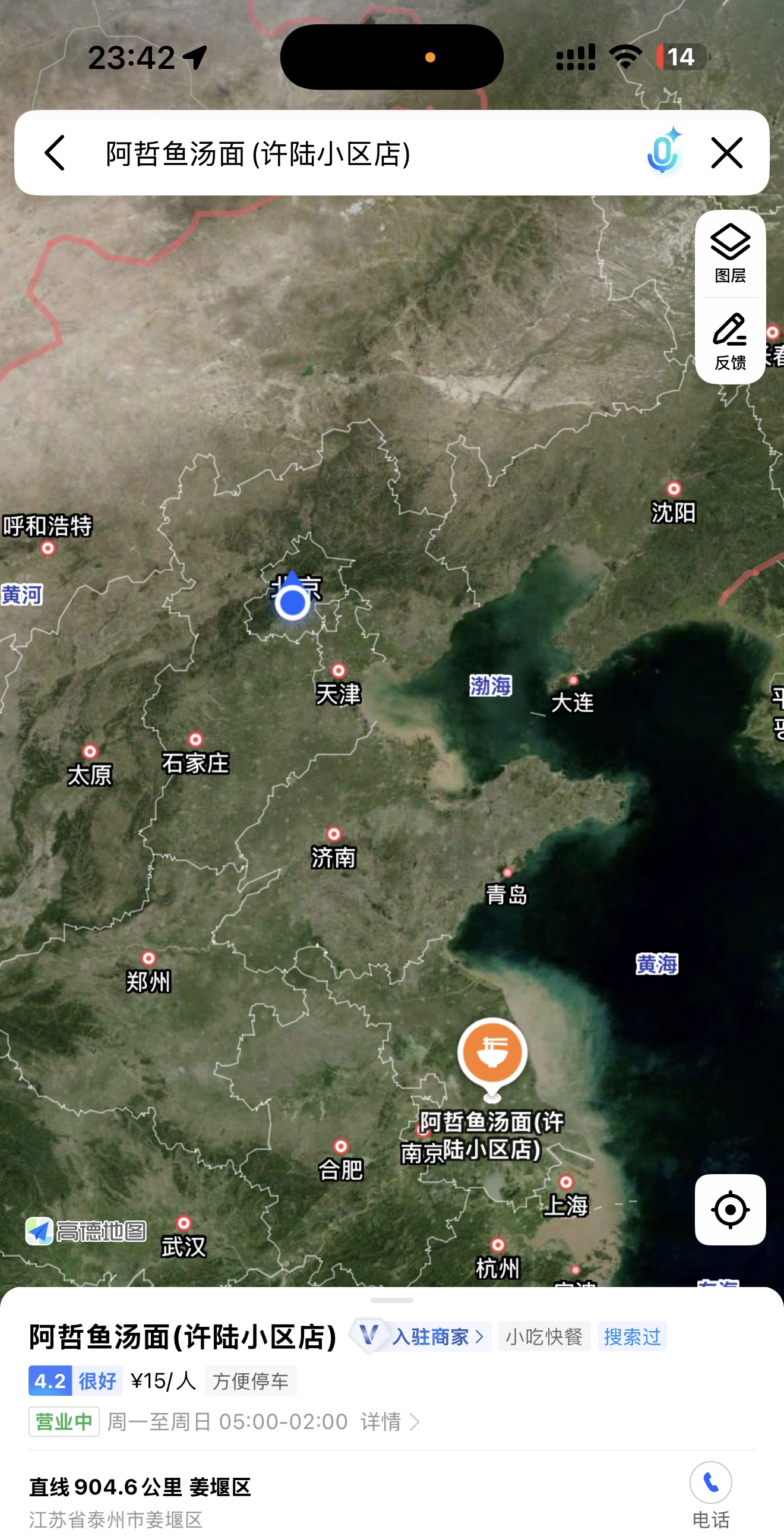This screenshot has height=1536, width=784.
Task: Tap the 4.2 很好 rating badge
Action: tap(75, 1380)
